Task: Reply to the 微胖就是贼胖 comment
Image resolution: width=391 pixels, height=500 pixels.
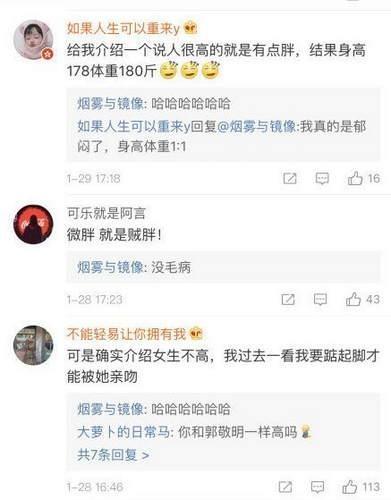Action: click(320, 299)
